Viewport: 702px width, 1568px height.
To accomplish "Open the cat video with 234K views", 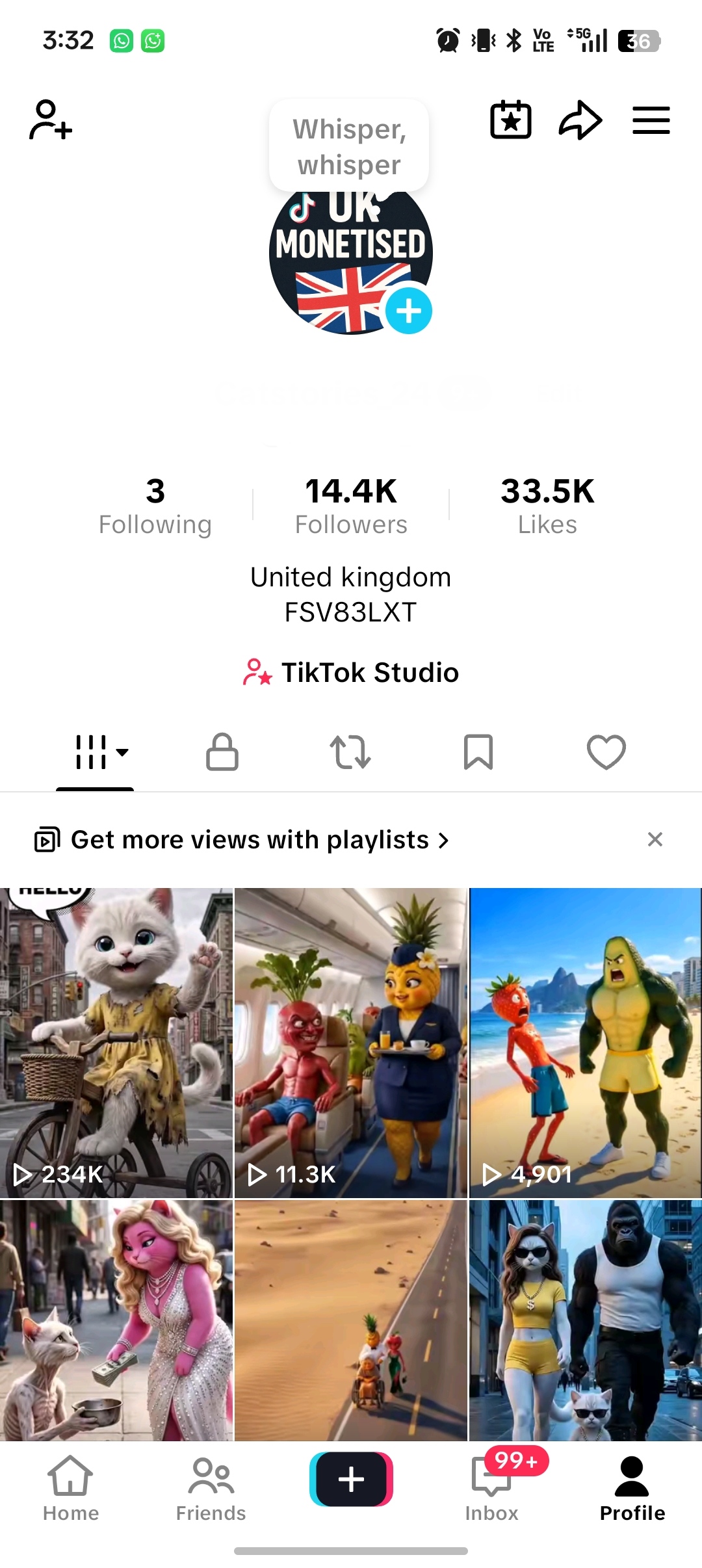I will pos(116,1043).
